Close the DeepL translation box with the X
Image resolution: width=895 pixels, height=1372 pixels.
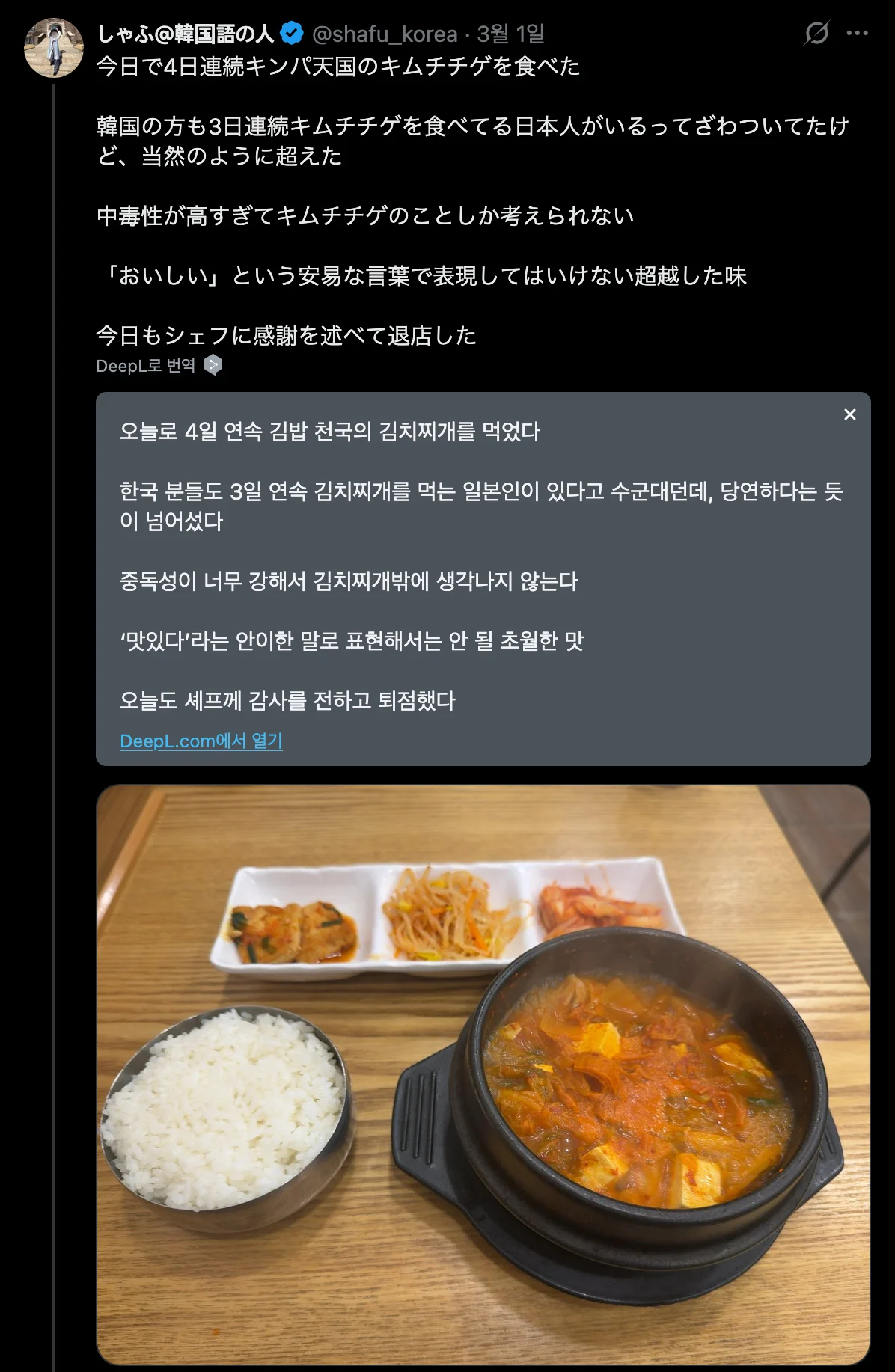point(849,415)
